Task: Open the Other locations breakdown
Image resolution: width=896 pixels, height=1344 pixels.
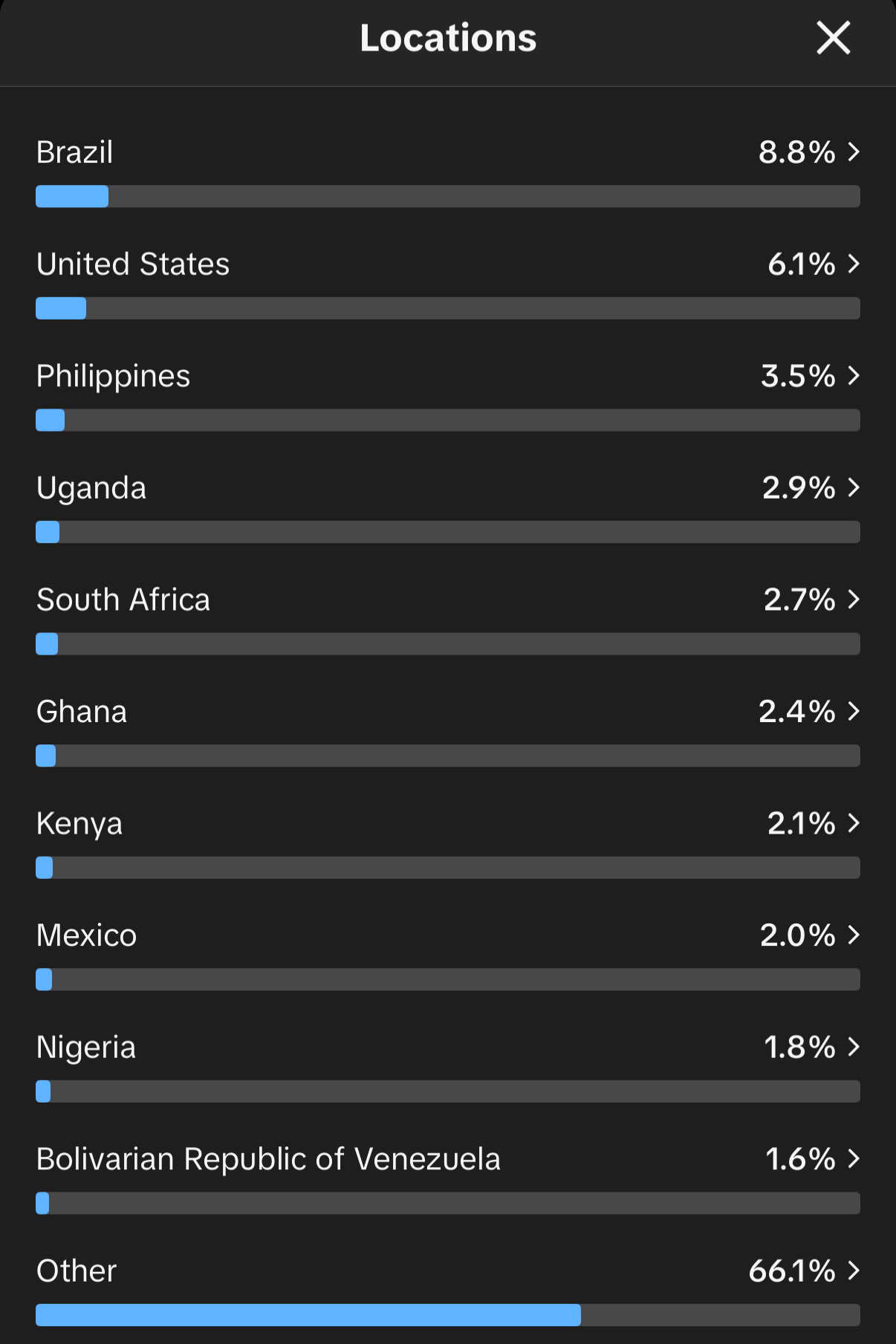Action: coord(448,1289)
